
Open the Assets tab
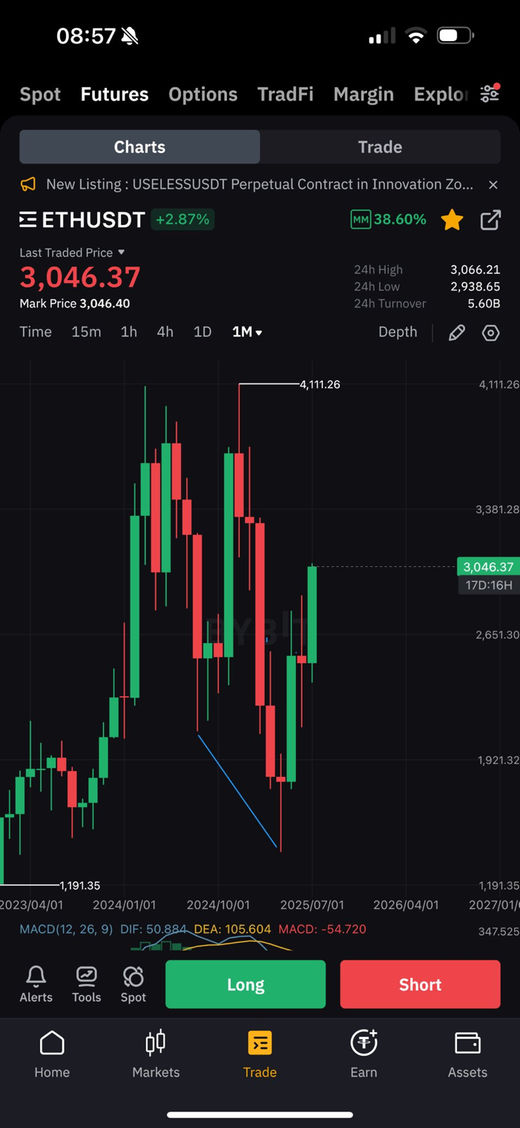click(467, 1054)
